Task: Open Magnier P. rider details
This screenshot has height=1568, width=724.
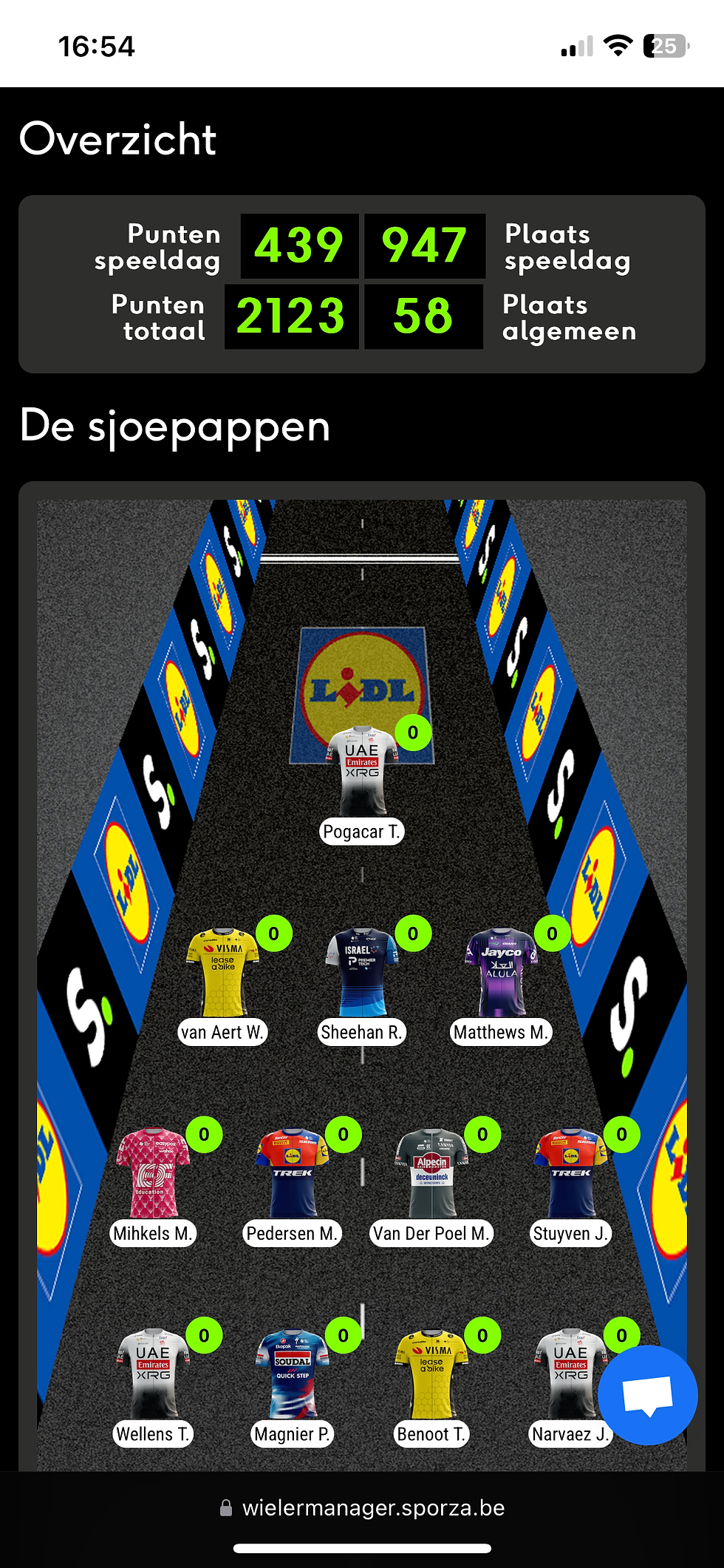Action: [x=292, y=1375]
